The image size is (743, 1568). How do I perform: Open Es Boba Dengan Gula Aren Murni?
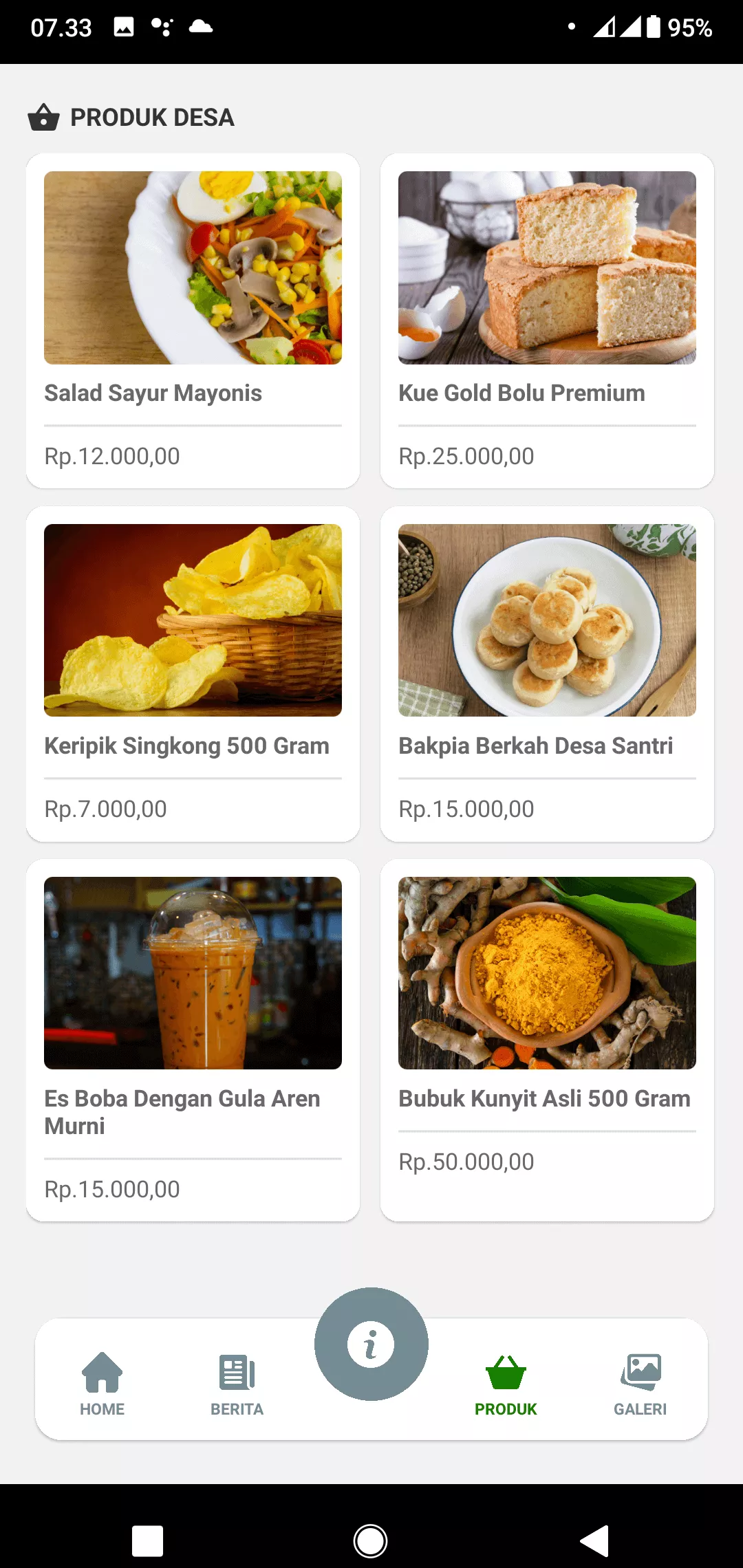tap(193, 1040)
